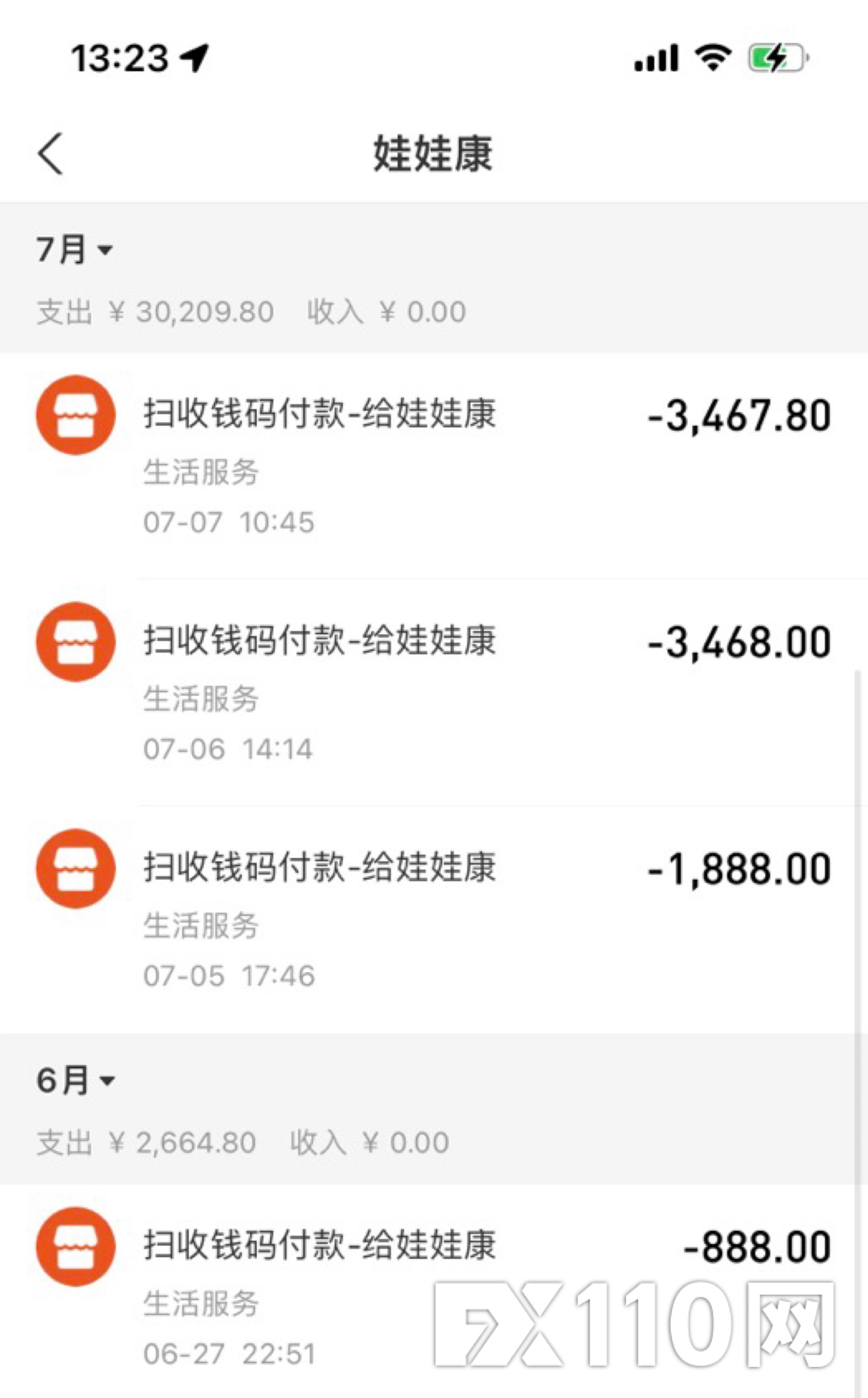Screen dimensions: 868x1398
Task: Expand the 7月 month dropdown
Action: tap(75, 250)
